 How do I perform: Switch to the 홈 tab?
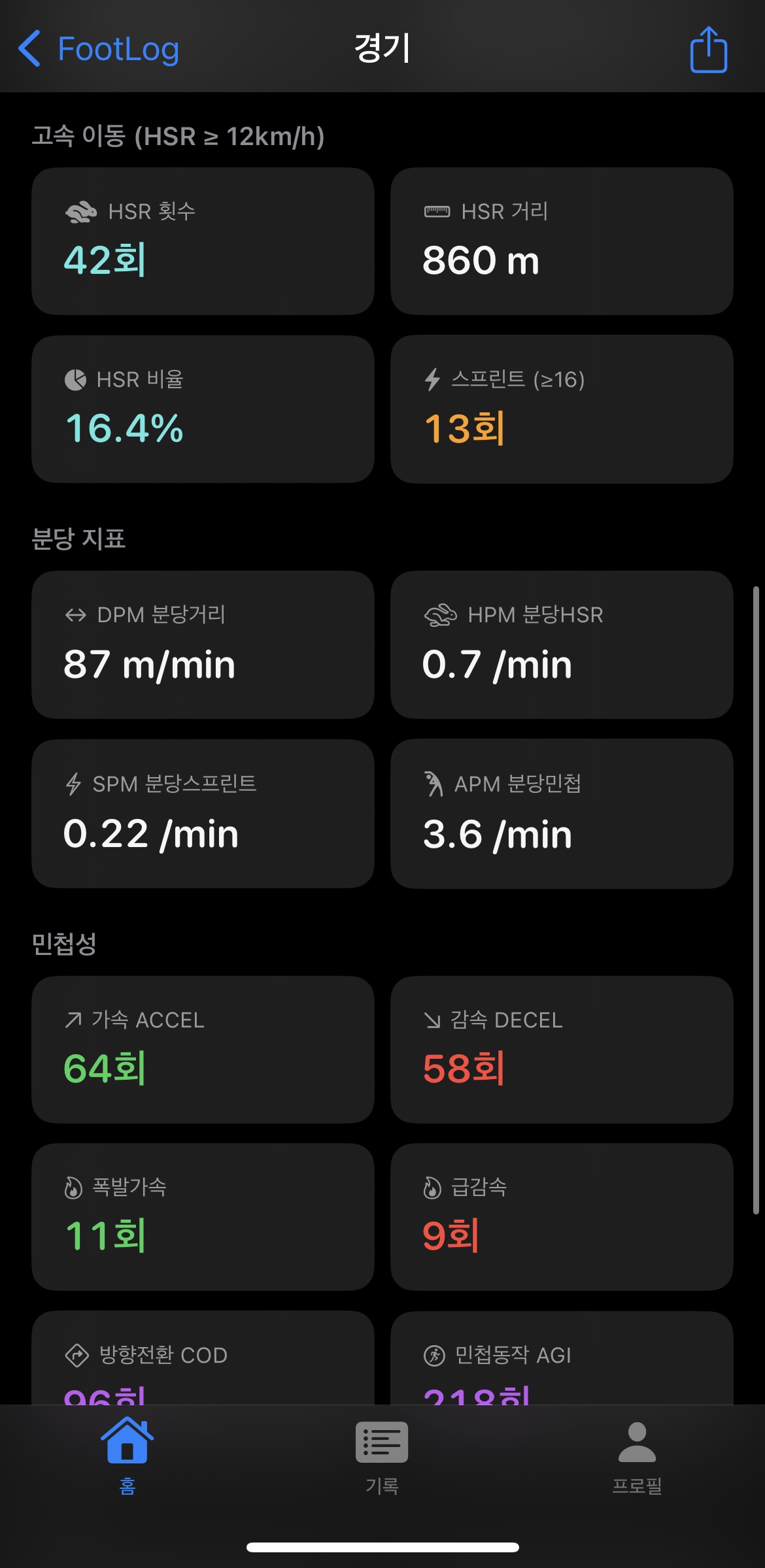coord(127,1456)
